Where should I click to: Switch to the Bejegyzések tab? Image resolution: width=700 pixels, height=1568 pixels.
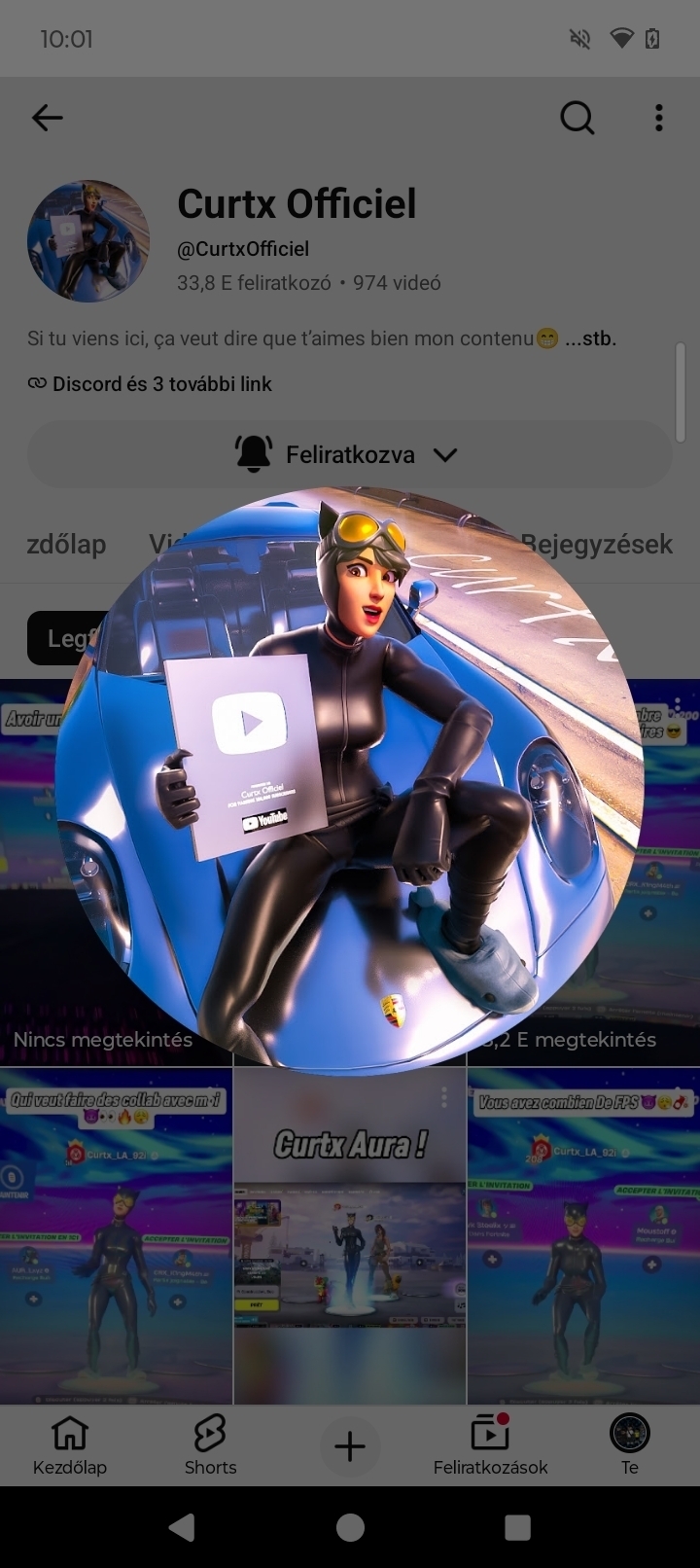[x=597, y=544]
